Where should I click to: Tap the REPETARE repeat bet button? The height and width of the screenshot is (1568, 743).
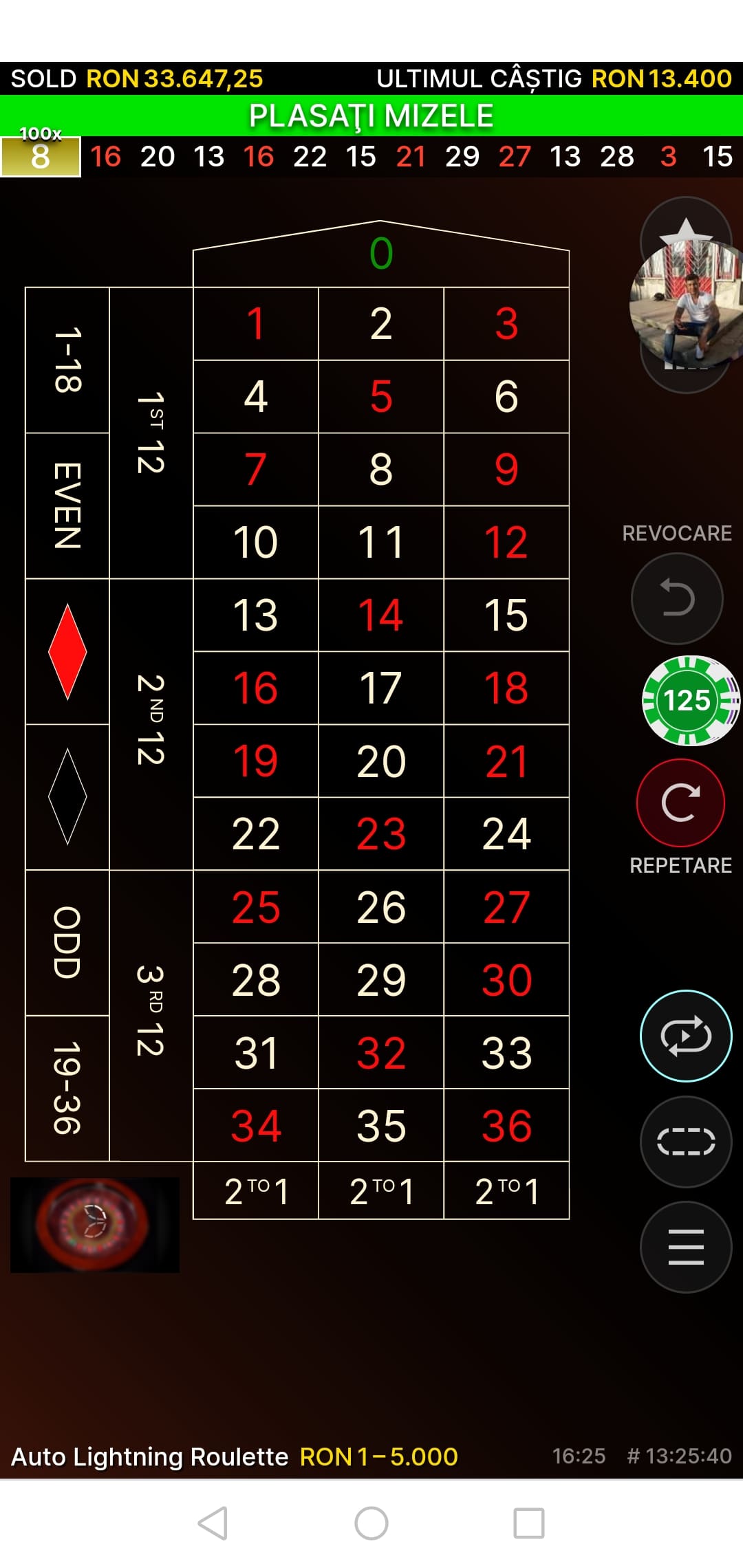680,803
